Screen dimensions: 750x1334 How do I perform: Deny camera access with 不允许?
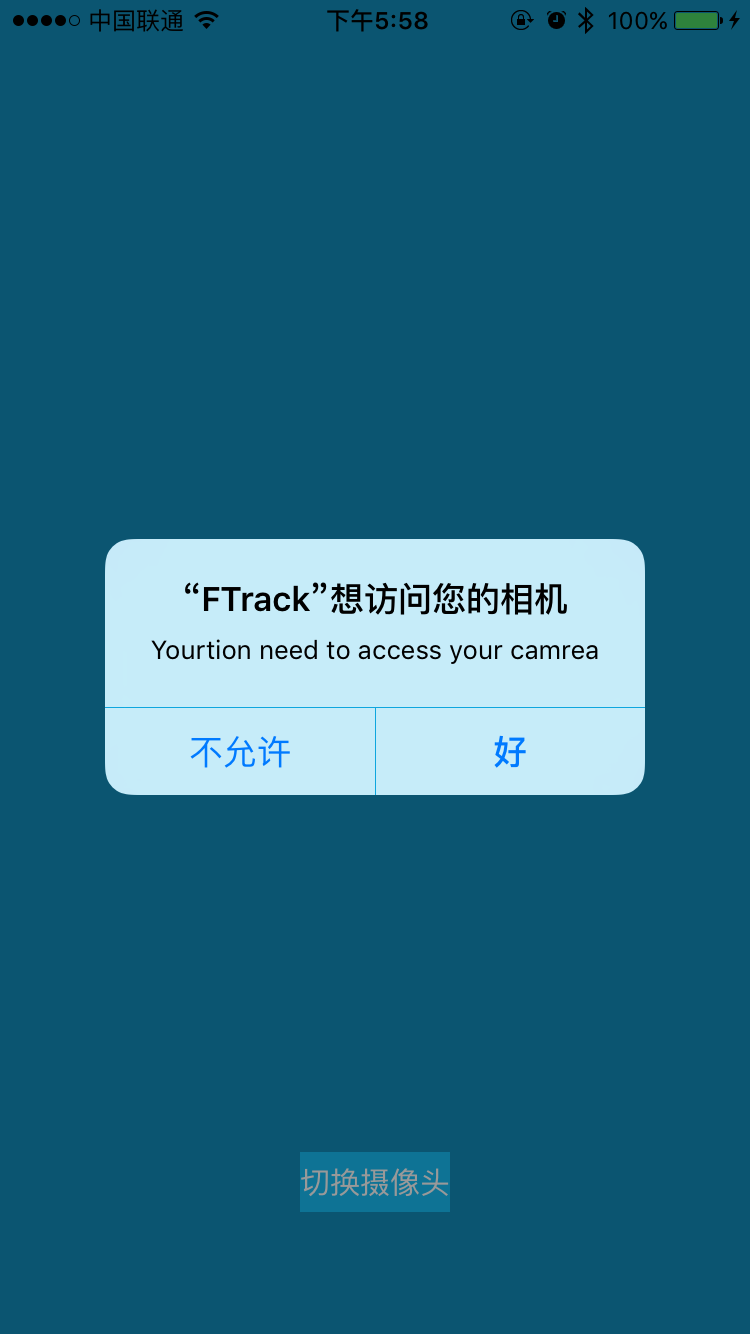tap(240, 752)
